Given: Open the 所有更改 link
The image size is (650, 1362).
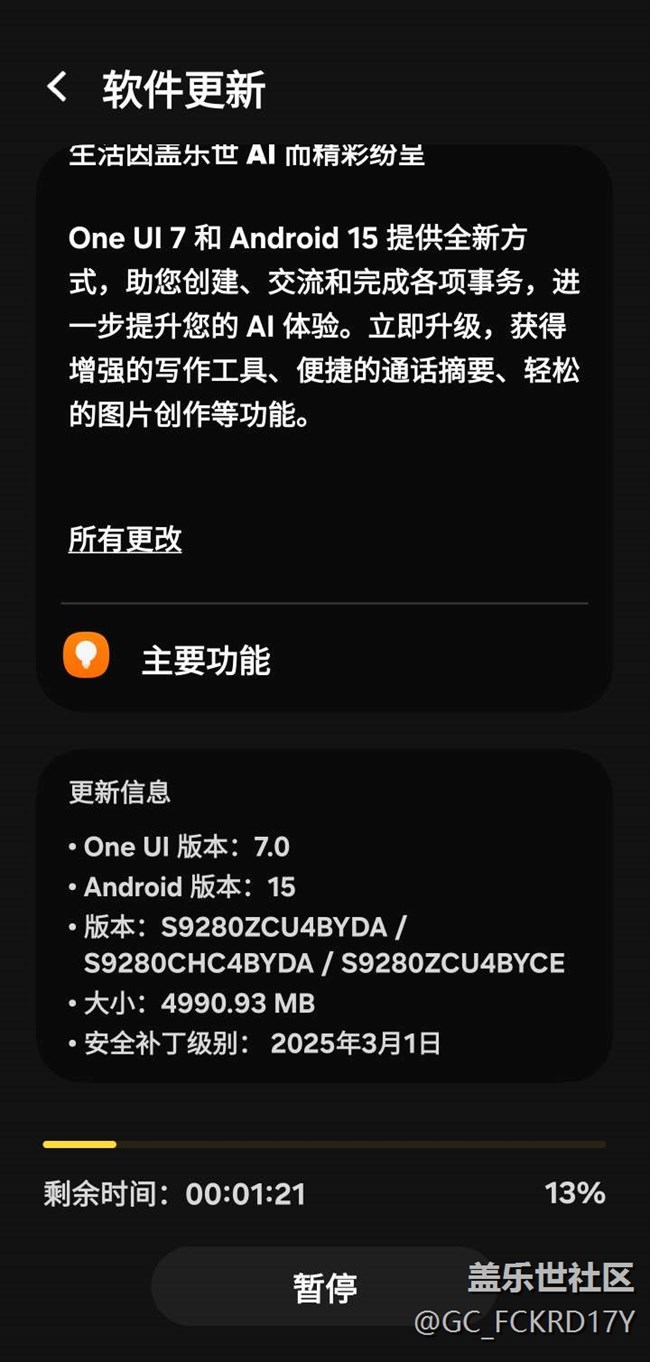Looking at the screenshot, I should point(125,540).
